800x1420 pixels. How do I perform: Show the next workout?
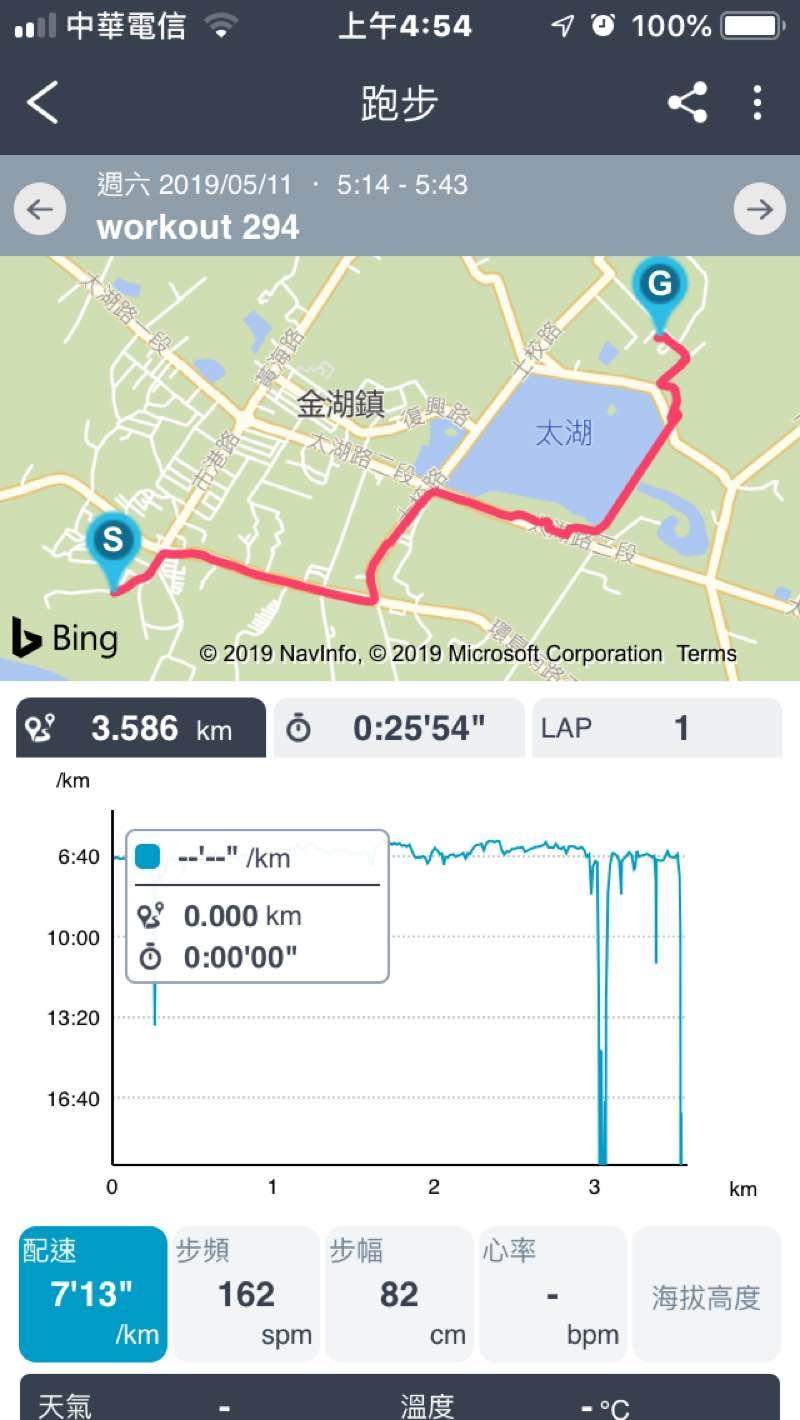[x=759, y=209]
